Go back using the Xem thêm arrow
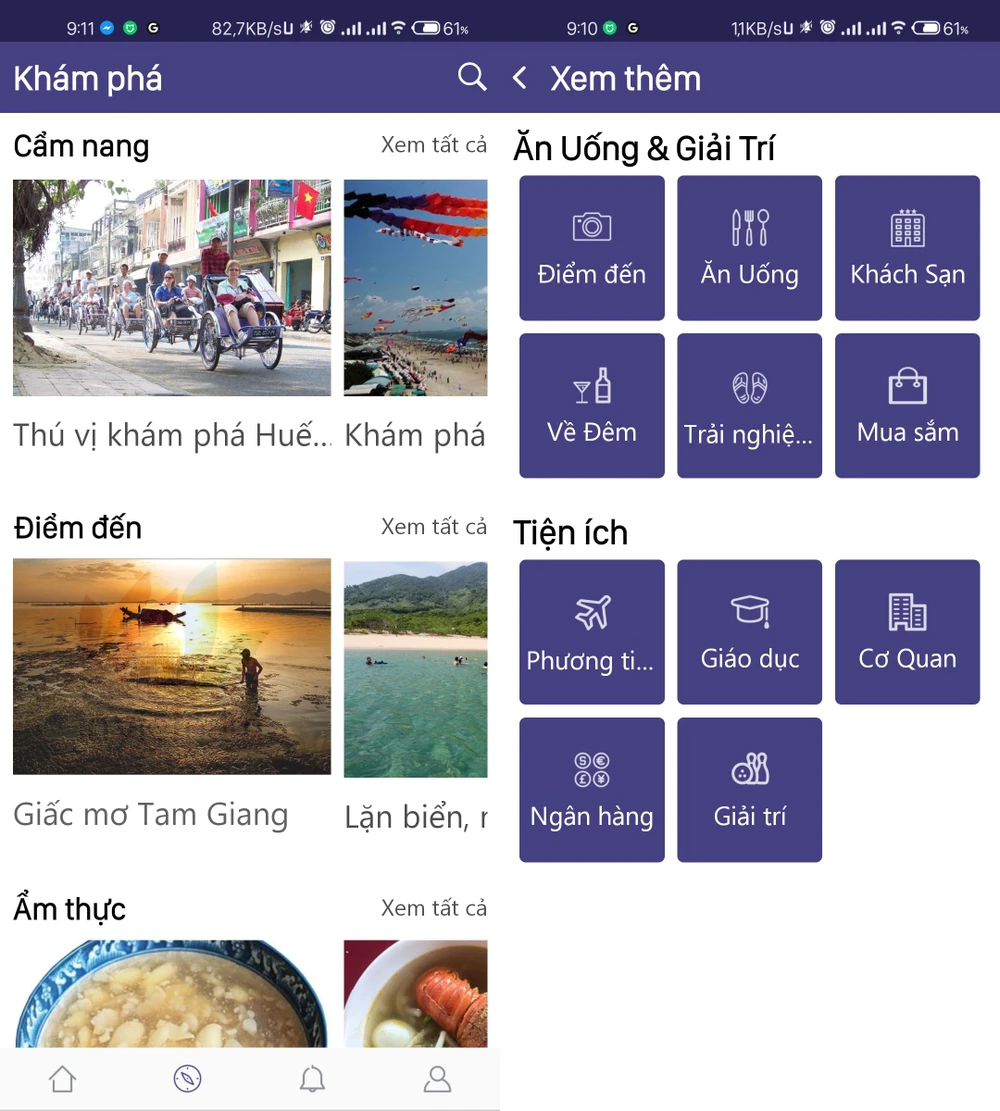Screen dimensions: 1000x1111 [519, 77]
